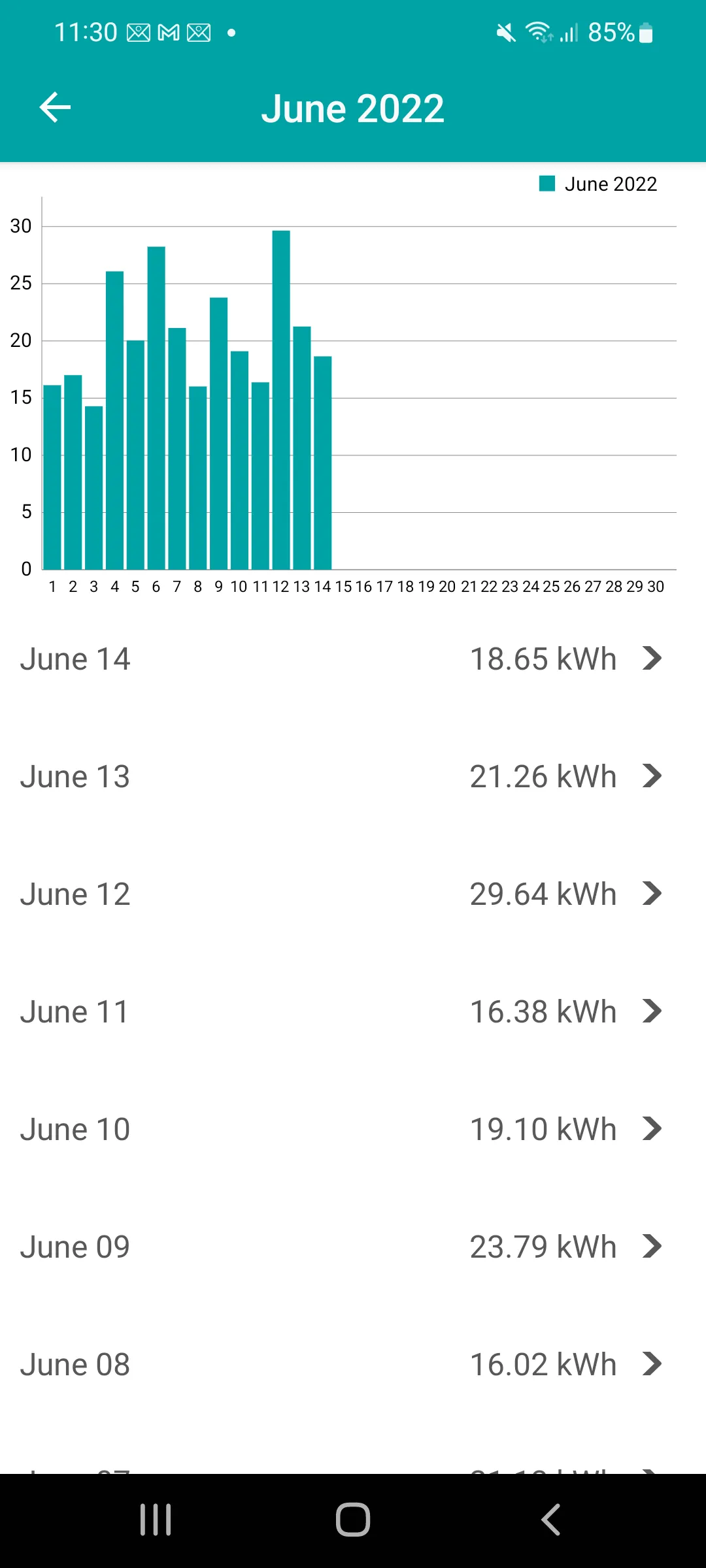Open June 11 usage entry
The width and height of the screenshot is (706, 1568).
[x=353, y=1011]
